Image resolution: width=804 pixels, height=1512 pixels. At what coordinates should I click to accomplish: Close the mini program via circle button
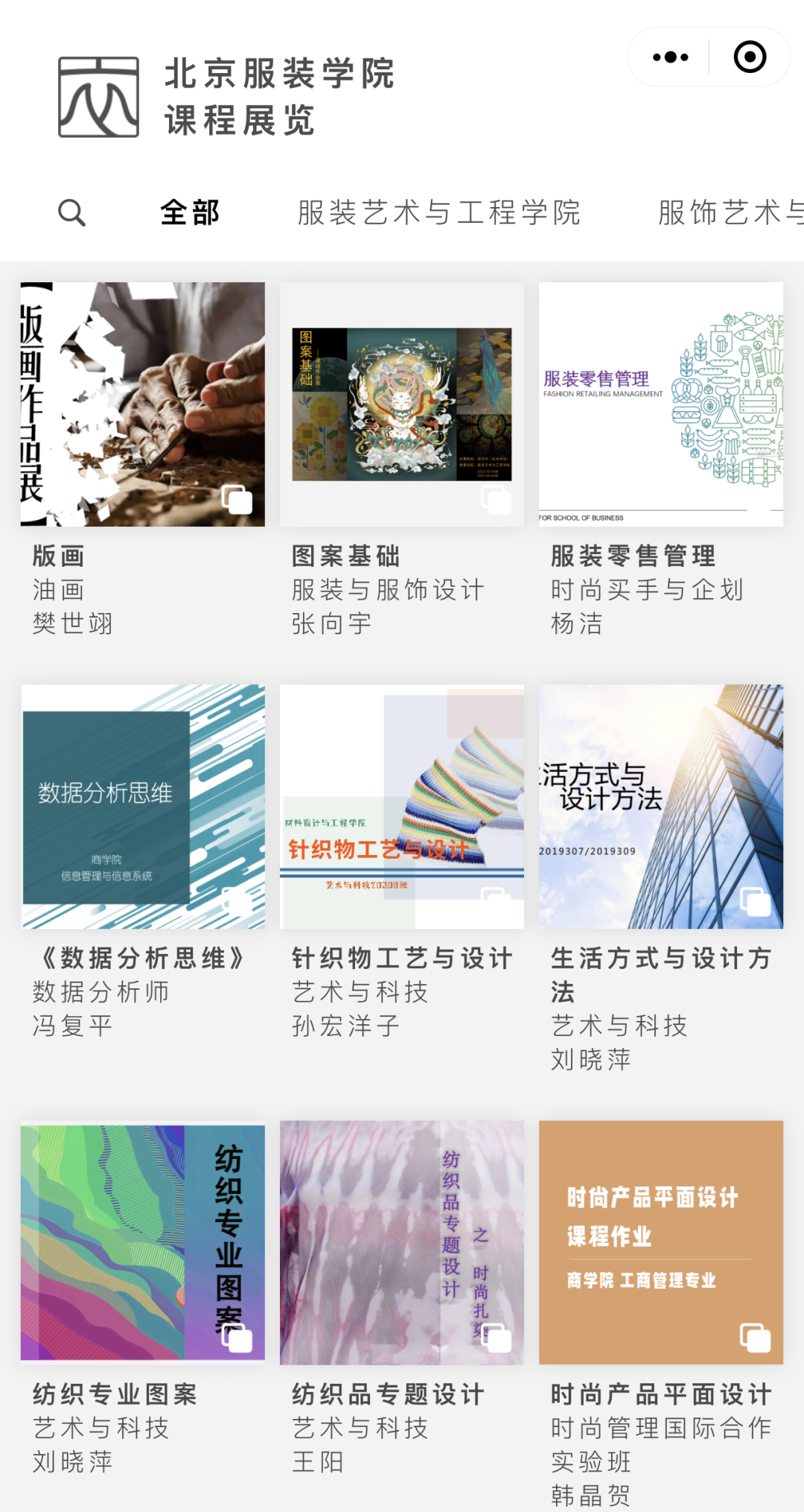[750, 57]
